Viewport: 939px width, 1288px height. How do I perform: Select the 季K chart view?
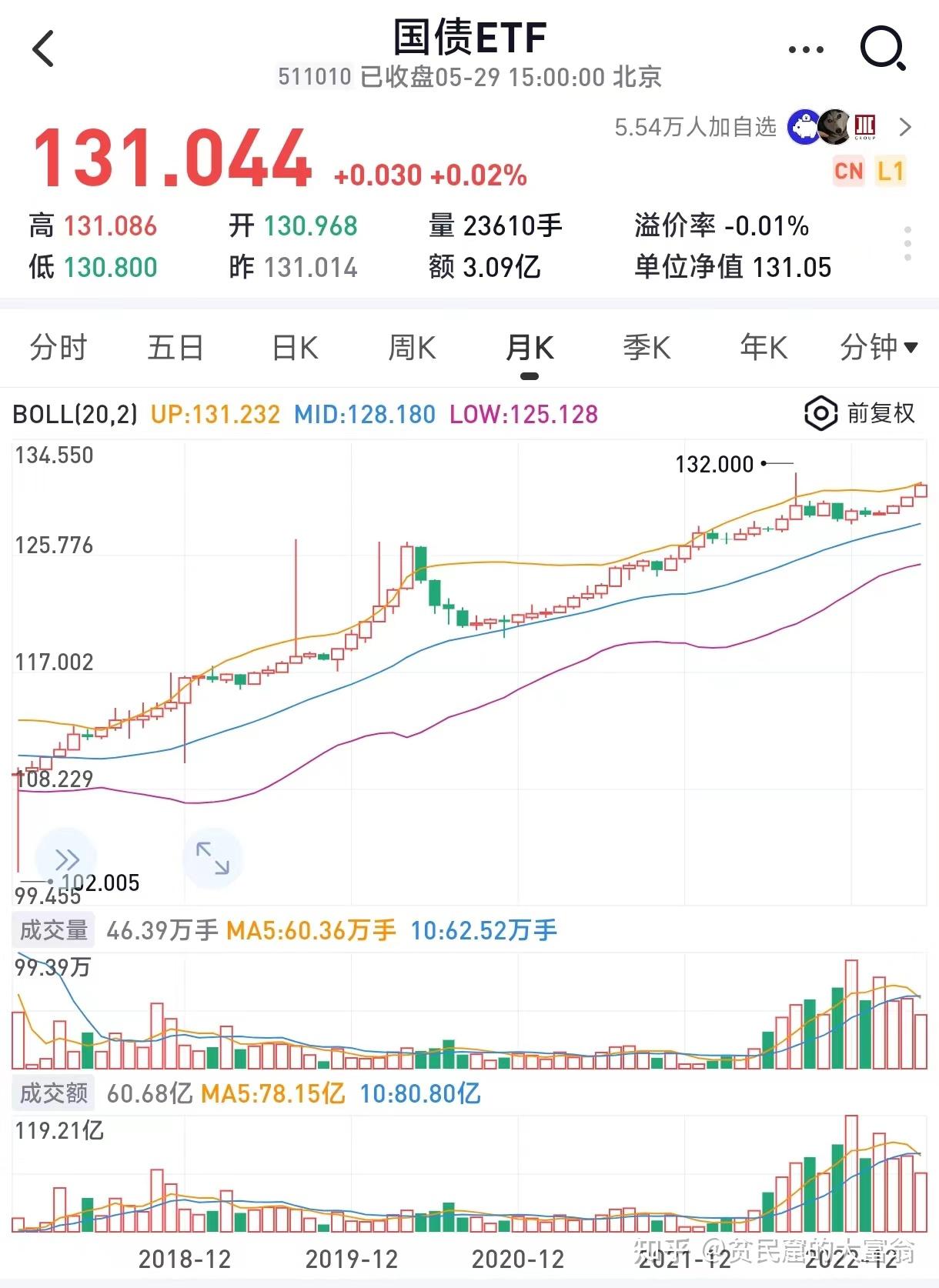[x=647, y=348]
